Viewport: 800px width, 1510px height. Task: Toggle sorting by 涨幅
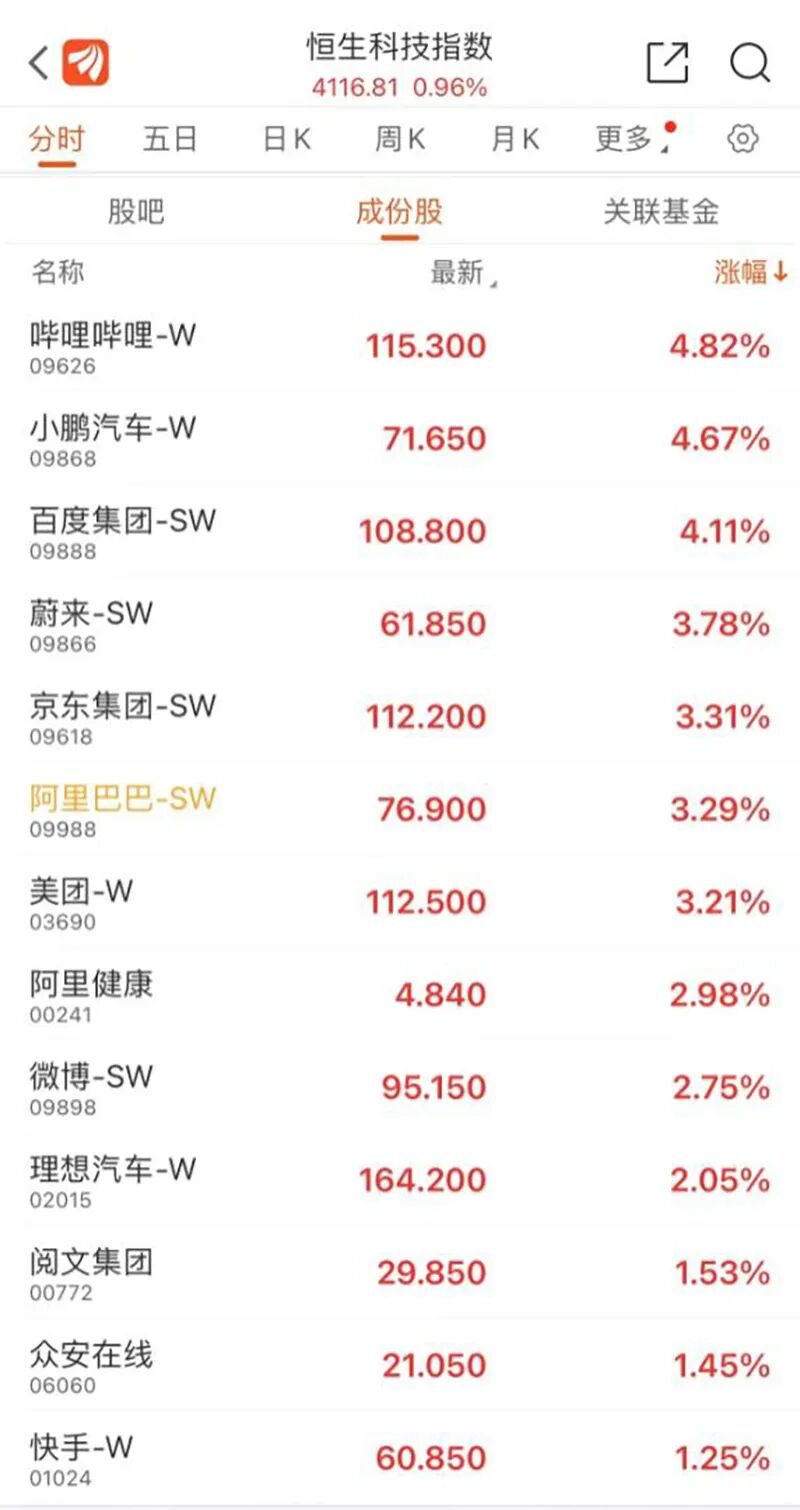750,272
